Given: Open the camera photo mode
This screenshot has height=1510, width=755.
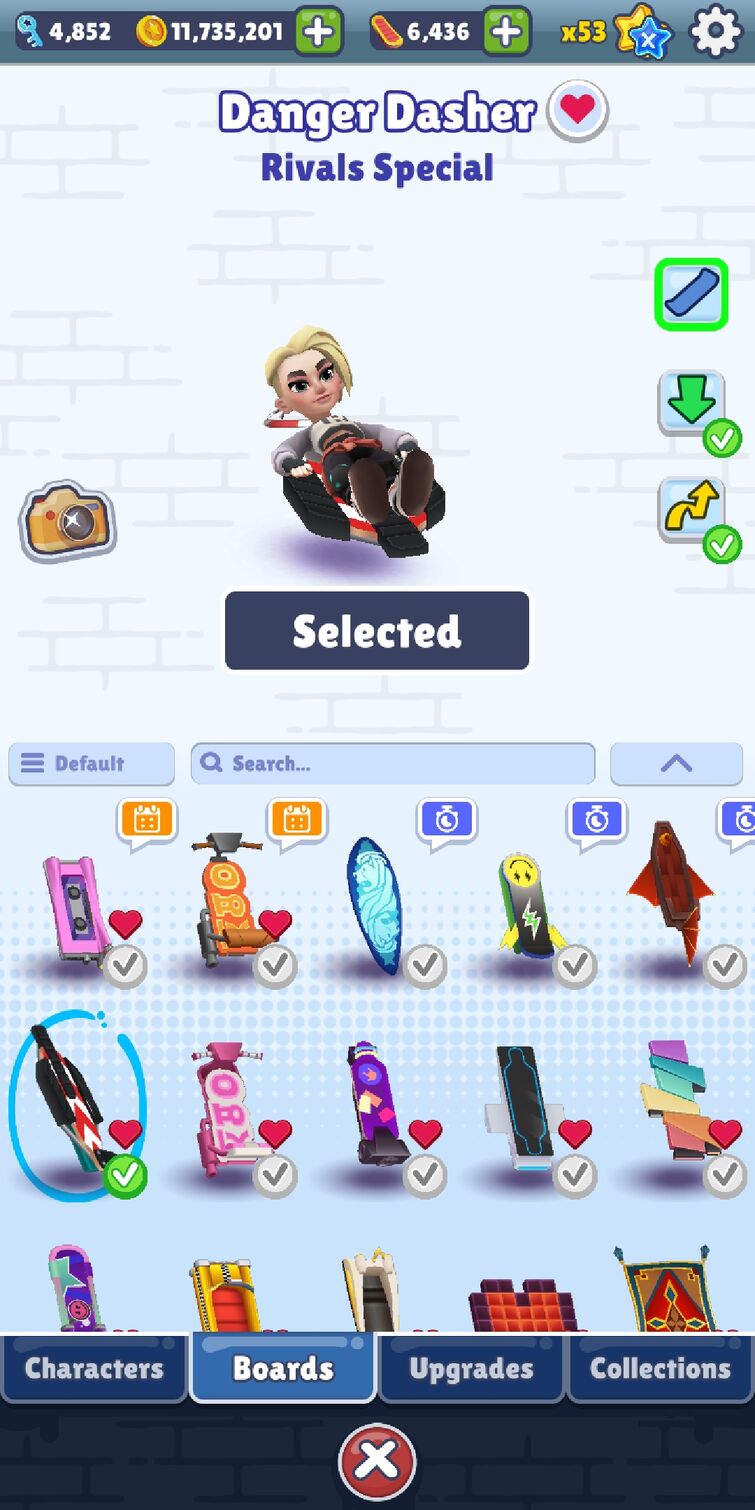Looking at the screenshot, I should (67, 520).
